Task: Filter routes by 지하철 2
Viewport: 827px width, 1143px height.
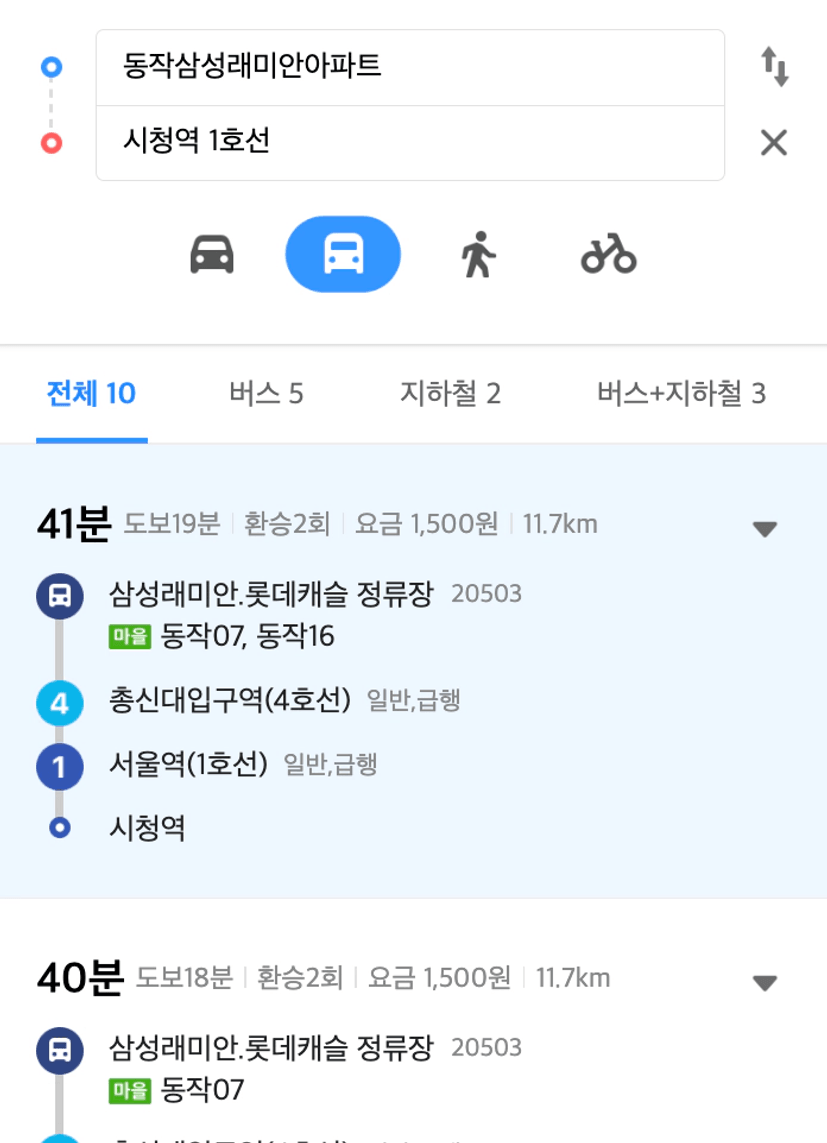Action: point(450,394)
